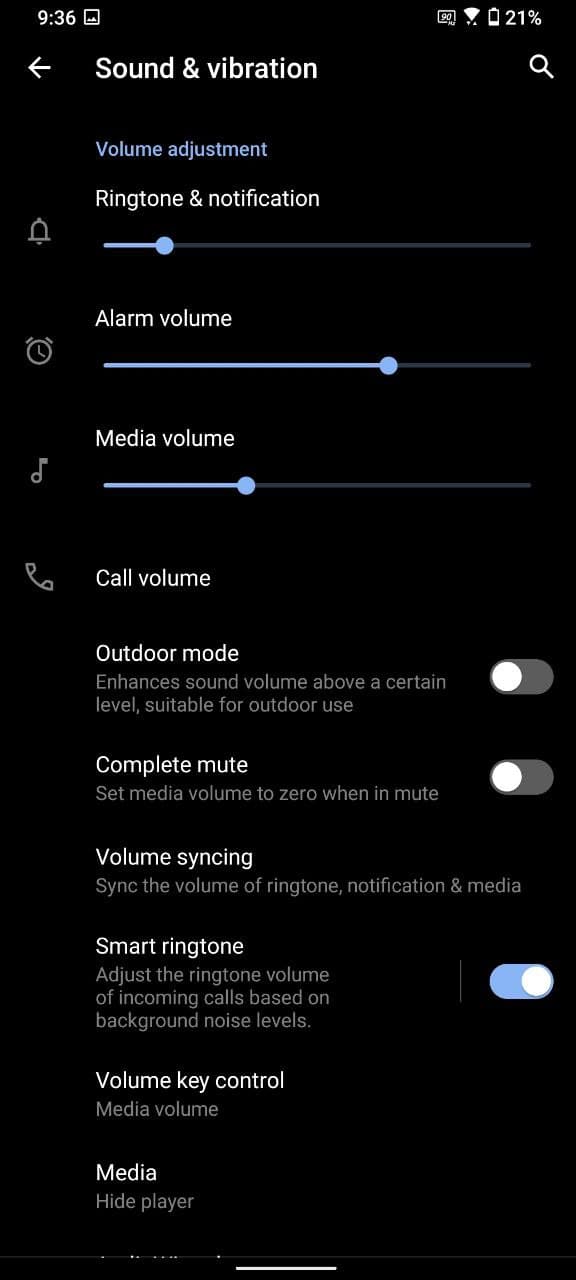
Task: Enable the Outdoor mode switch
Action: point(521,677)
